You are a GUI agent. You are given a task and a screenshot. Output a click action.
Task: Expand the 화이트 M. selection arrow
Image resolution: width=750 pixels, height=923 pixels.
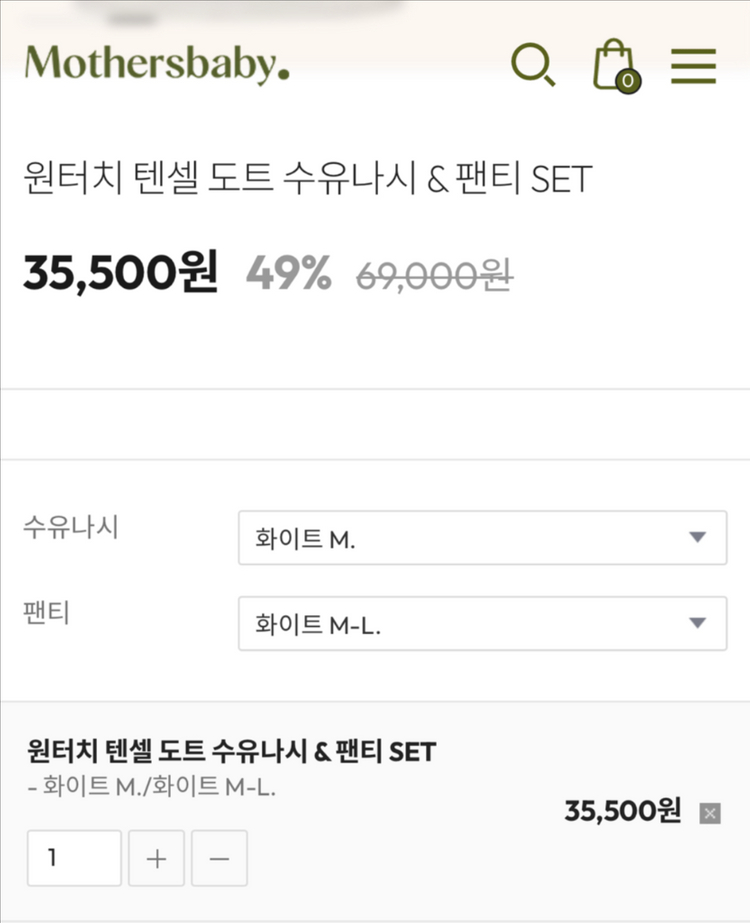tap(697, 537)
